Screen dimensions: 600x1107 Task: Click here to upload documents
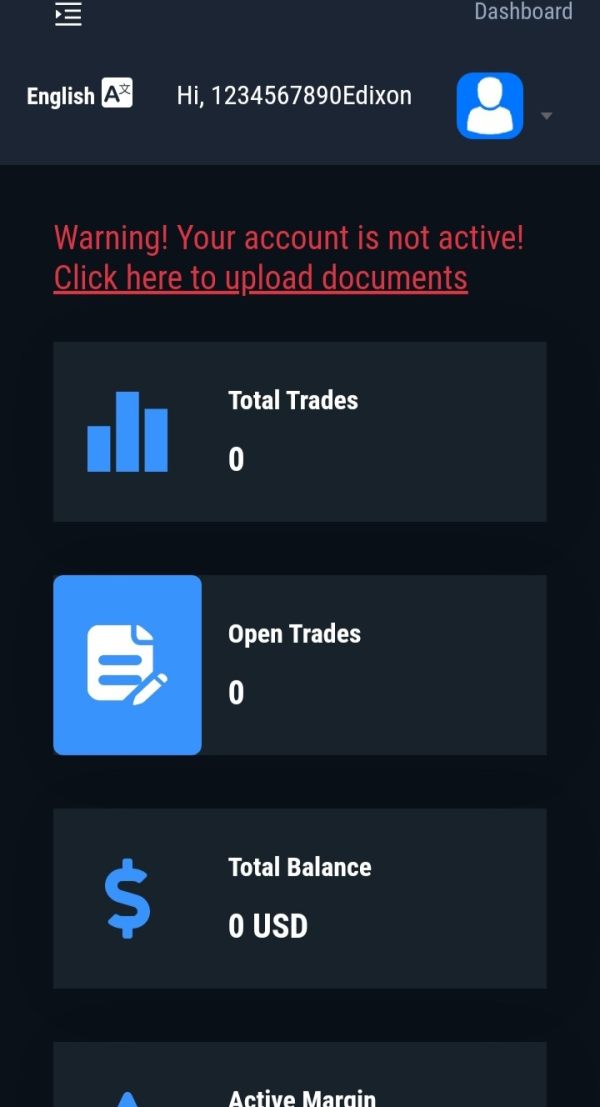pyautogui.click(x=260, y=278)
